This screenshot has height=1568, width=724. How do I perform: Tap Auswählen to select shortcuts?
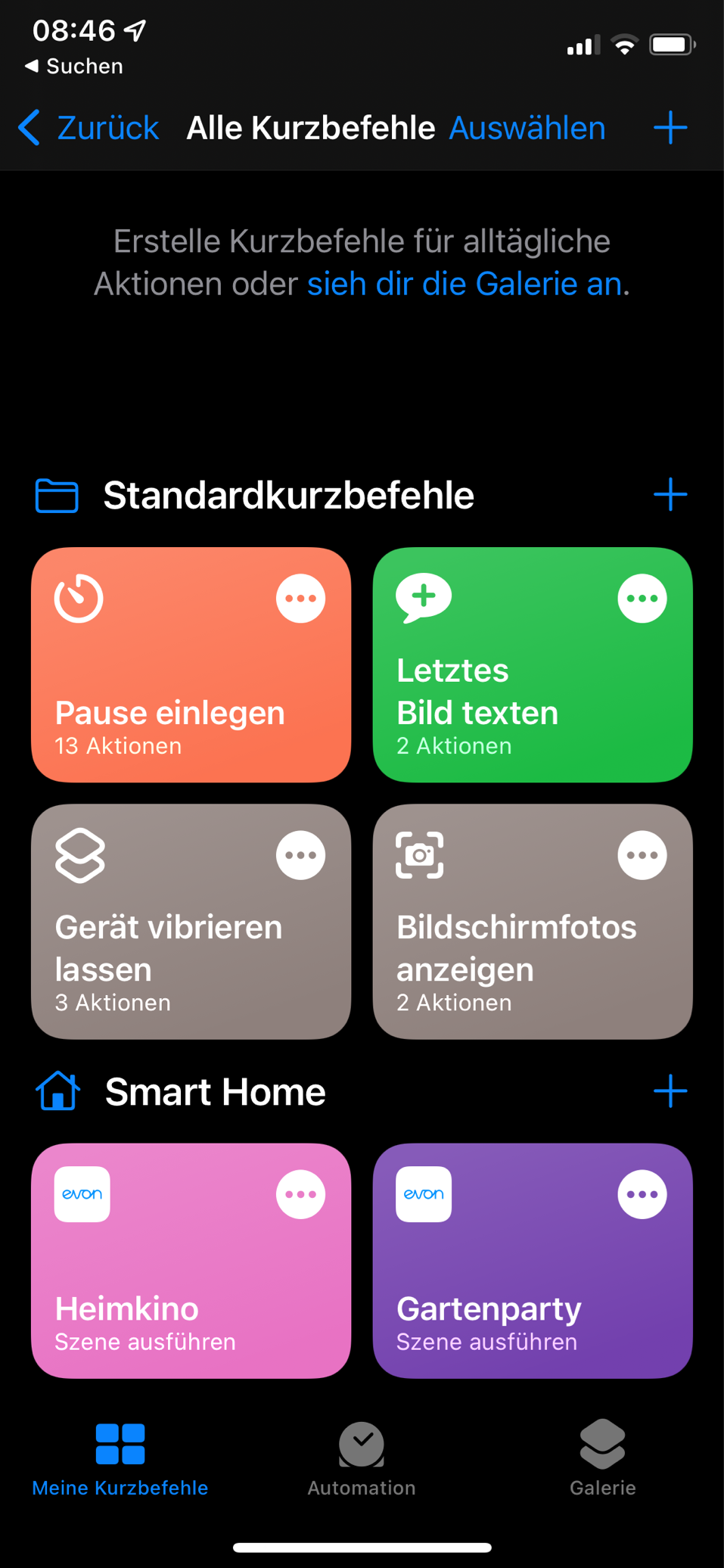click(527, 128)
